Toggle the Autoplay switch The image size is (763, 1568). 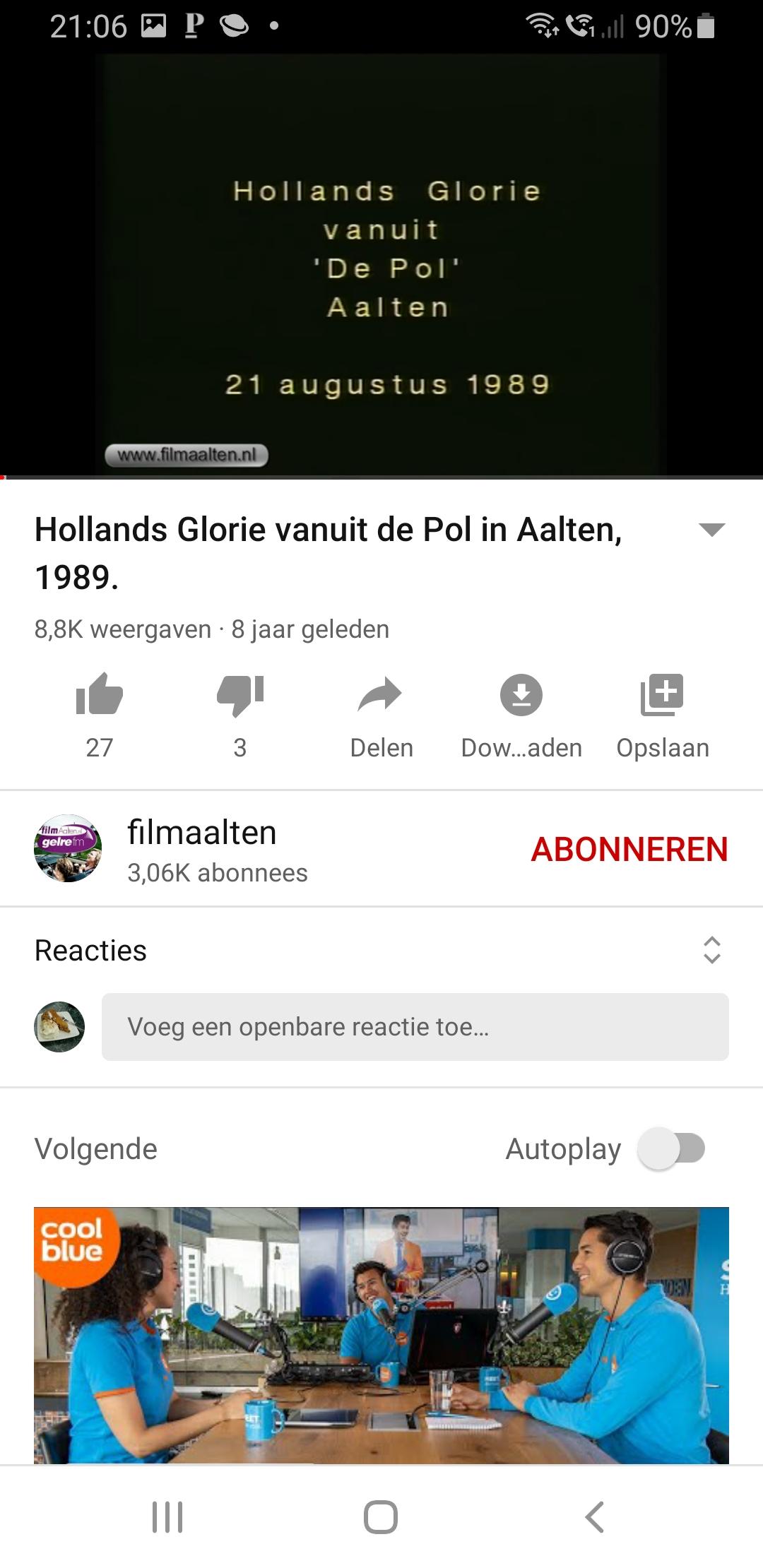point(671,1148)
